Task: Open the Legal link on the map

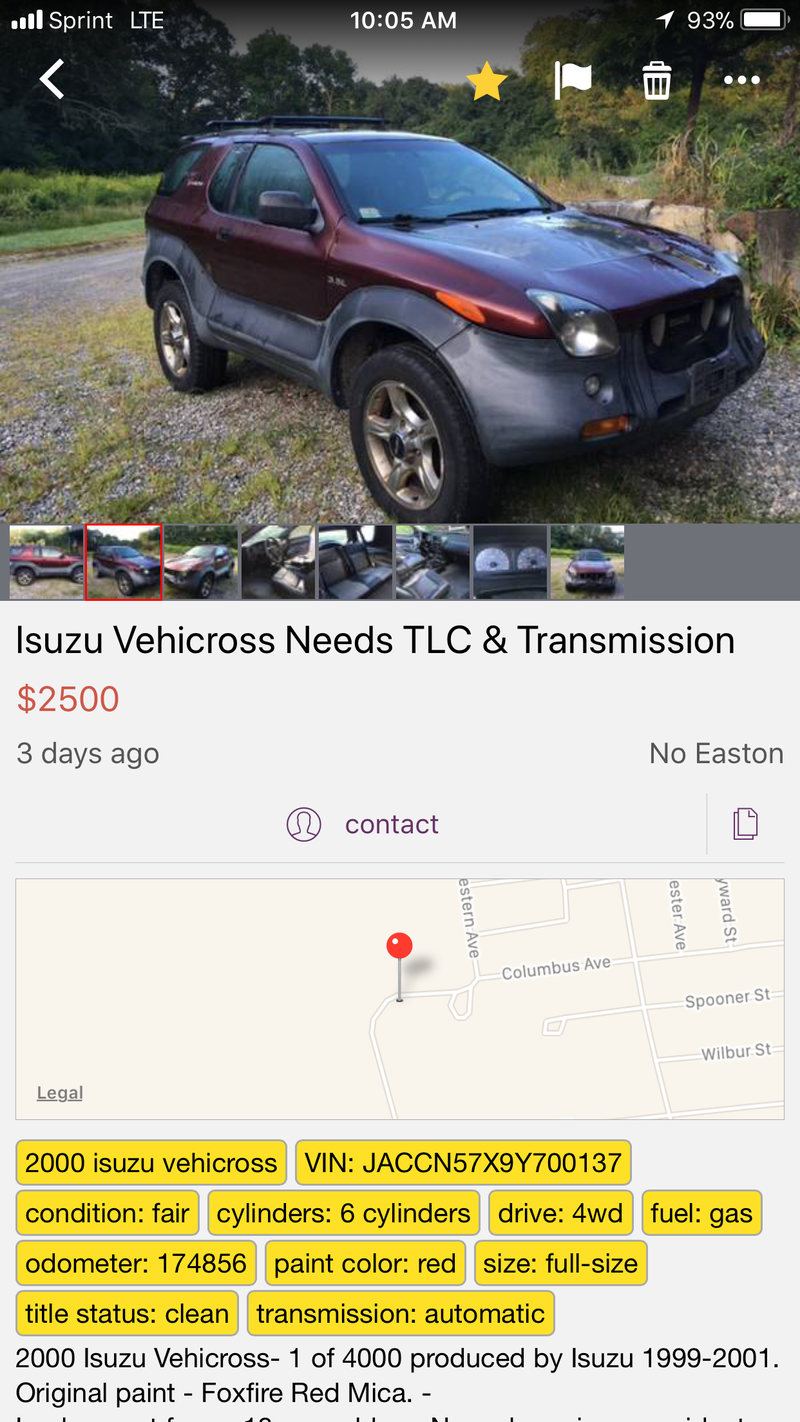Action: [x=60, y=1093]
